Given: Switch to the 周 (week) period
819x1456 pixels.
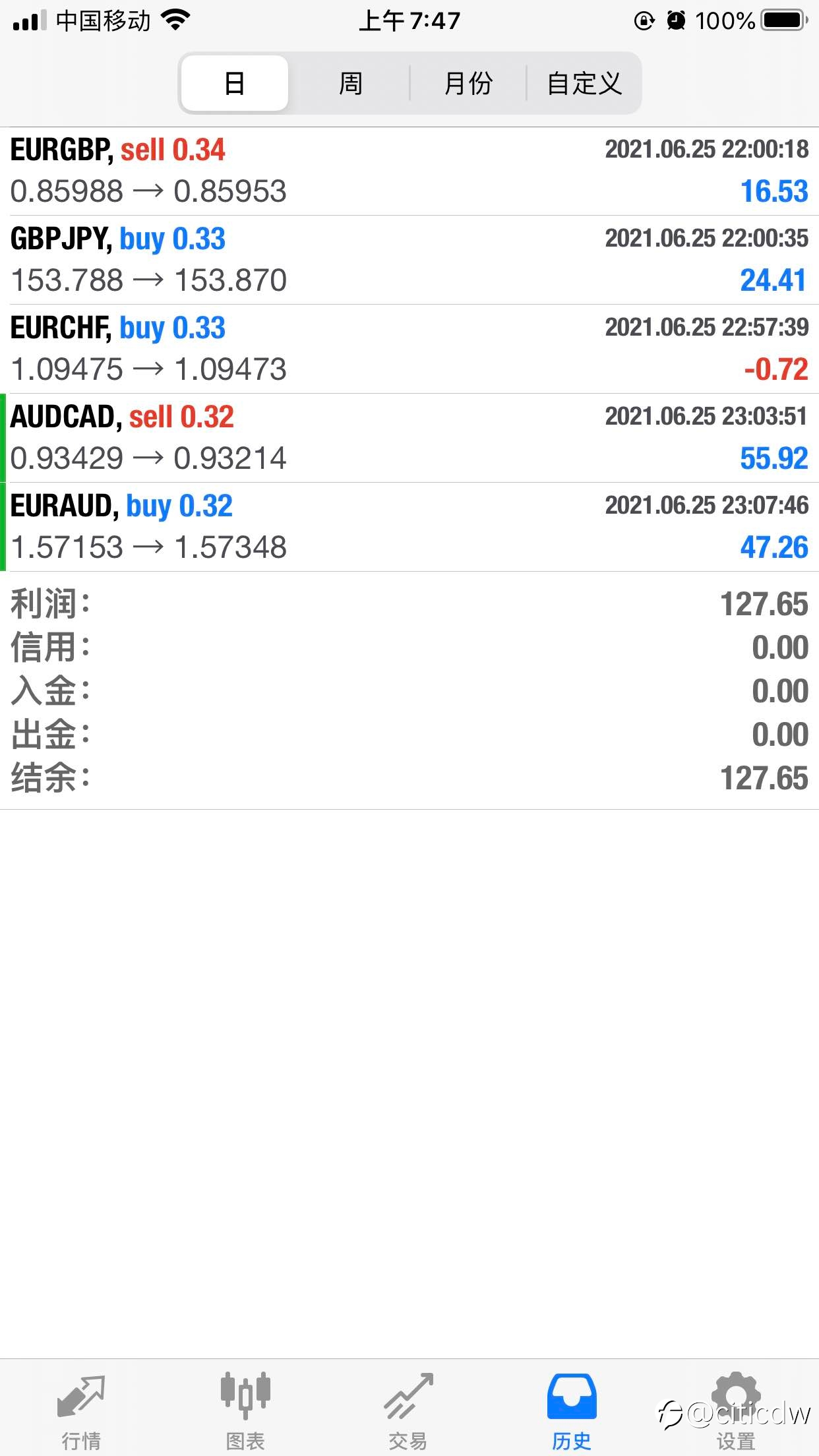Looking at the screenshot, I should 350,83.
